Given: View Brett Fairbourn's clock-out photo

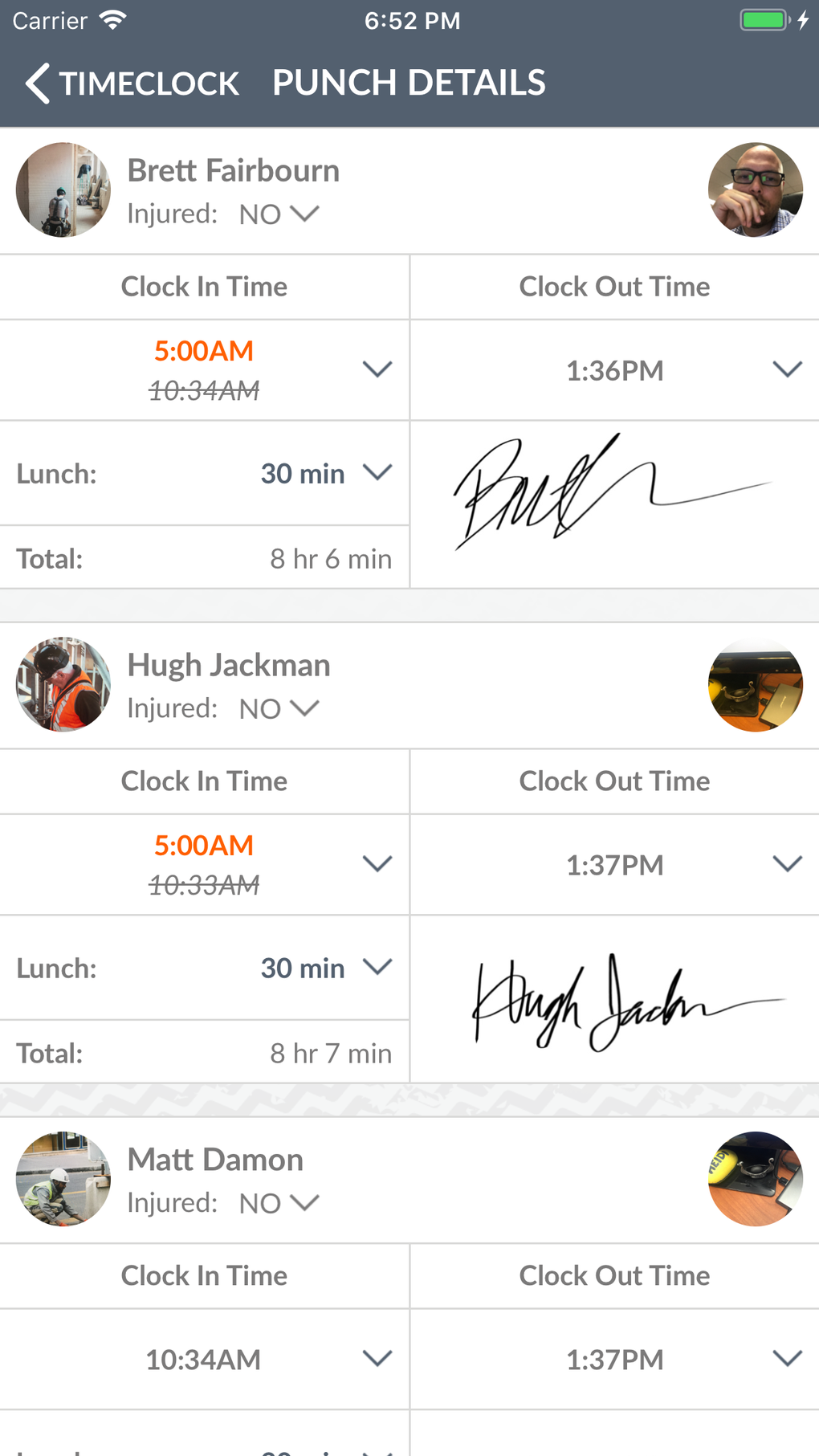Looking at the screenshot, I should point(755,190).
